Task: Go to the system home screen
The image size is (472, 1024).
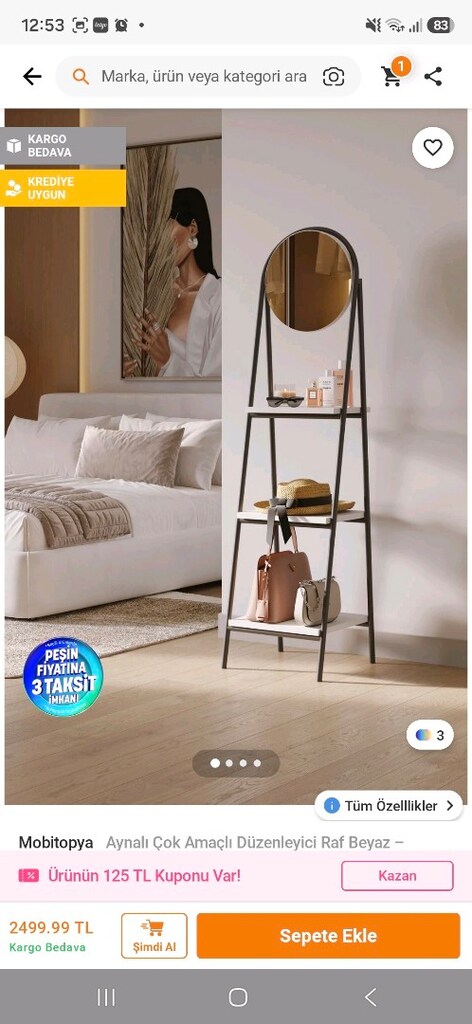Action: [x=238, y=997]
